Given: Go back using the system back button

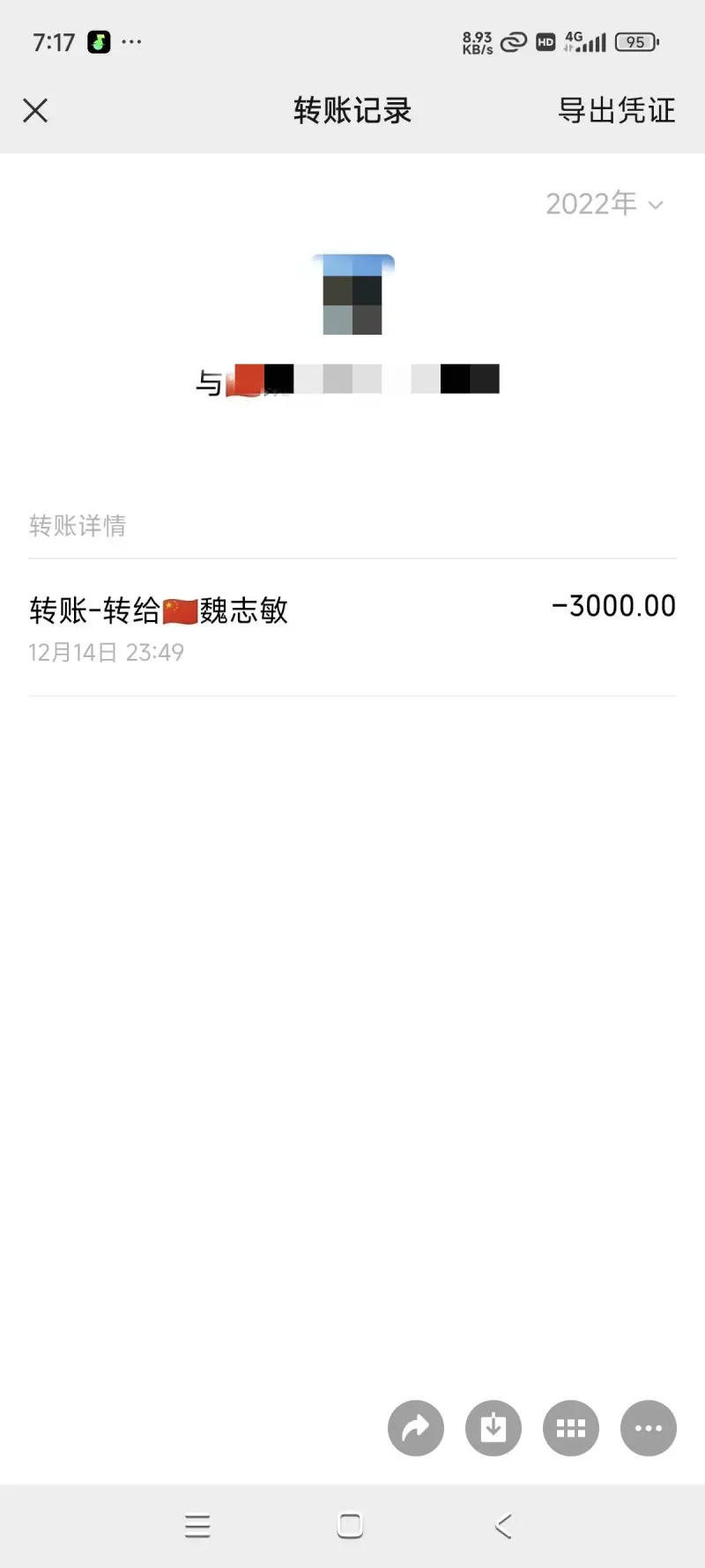Looking at the screenshot, I should pos(503,1526).
